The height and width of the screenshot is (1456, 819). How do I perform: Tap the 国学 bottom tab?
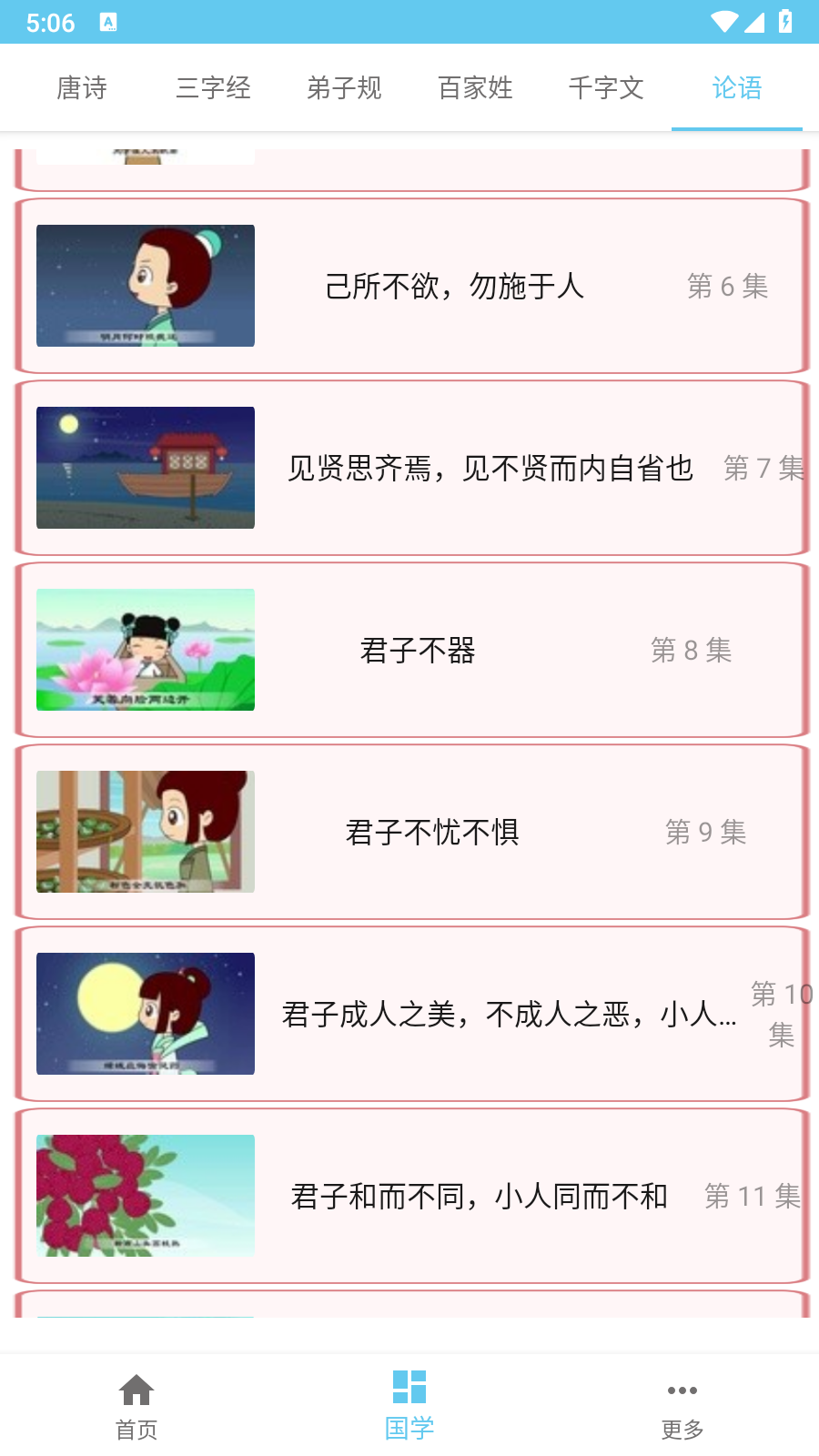[x=409, y=1406]
